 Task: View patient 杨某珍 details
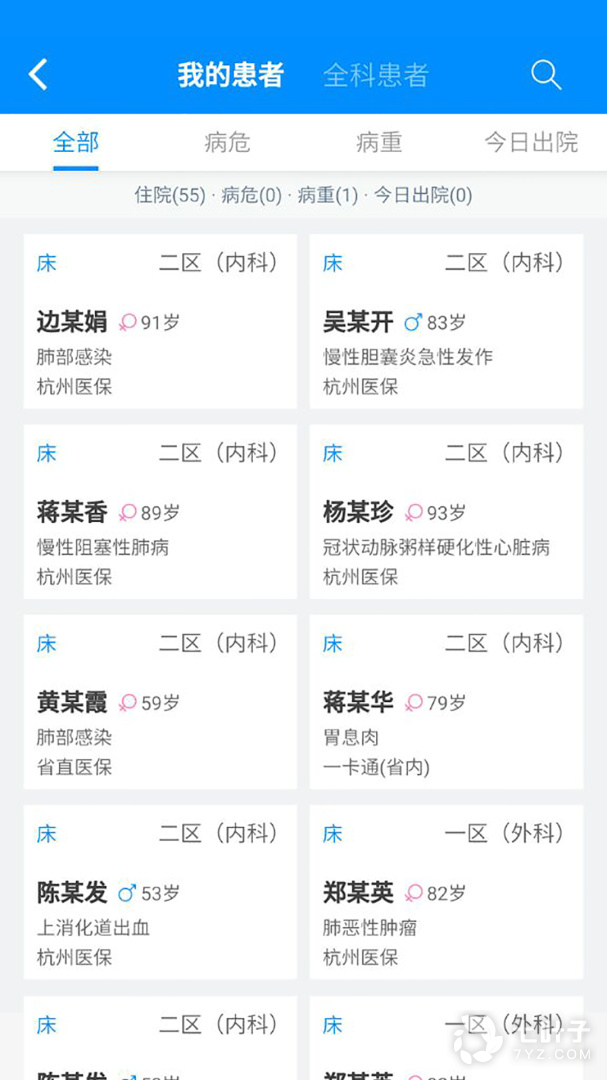click(446, 512)
